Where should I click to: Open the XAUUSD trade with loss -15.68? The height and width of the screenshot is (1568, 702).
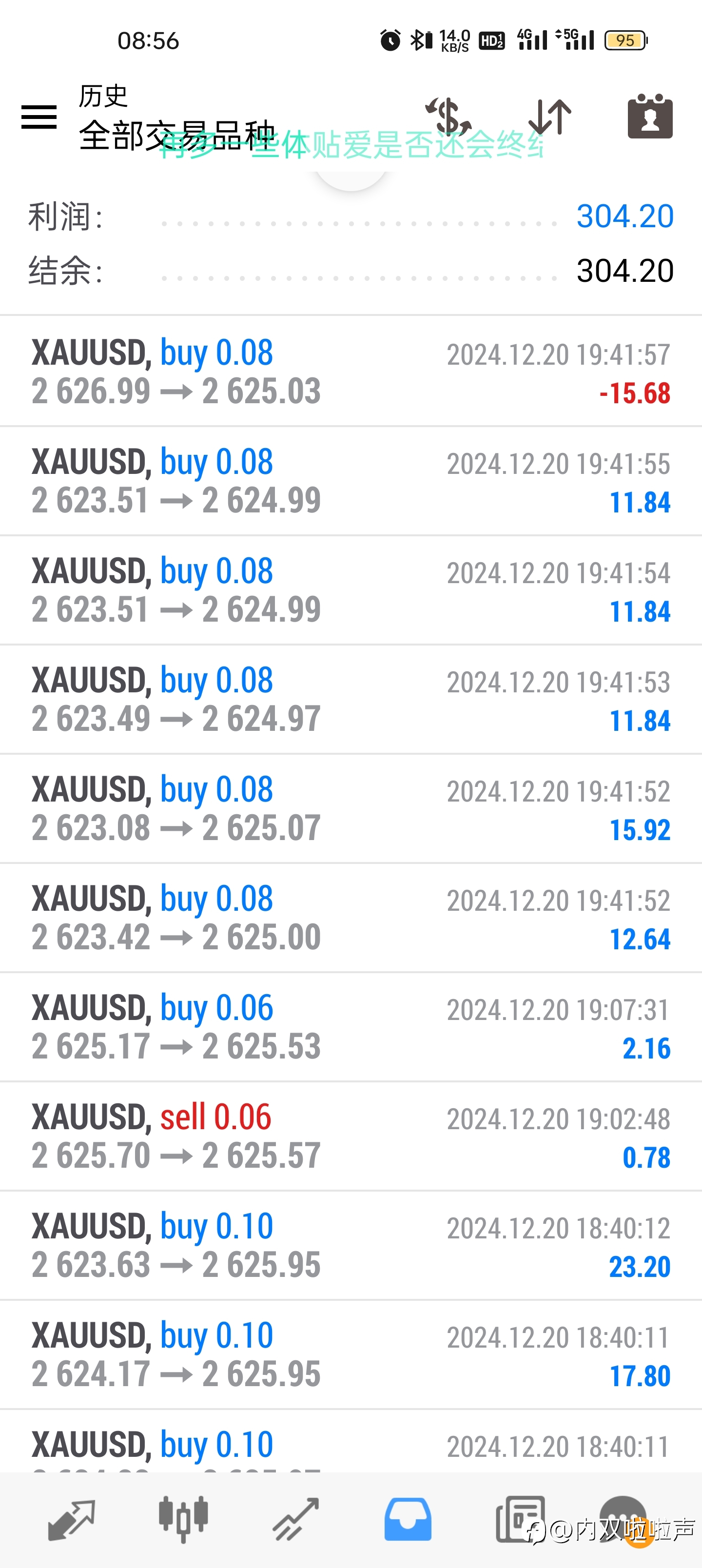pyautogui.click(x=351, y=372)
